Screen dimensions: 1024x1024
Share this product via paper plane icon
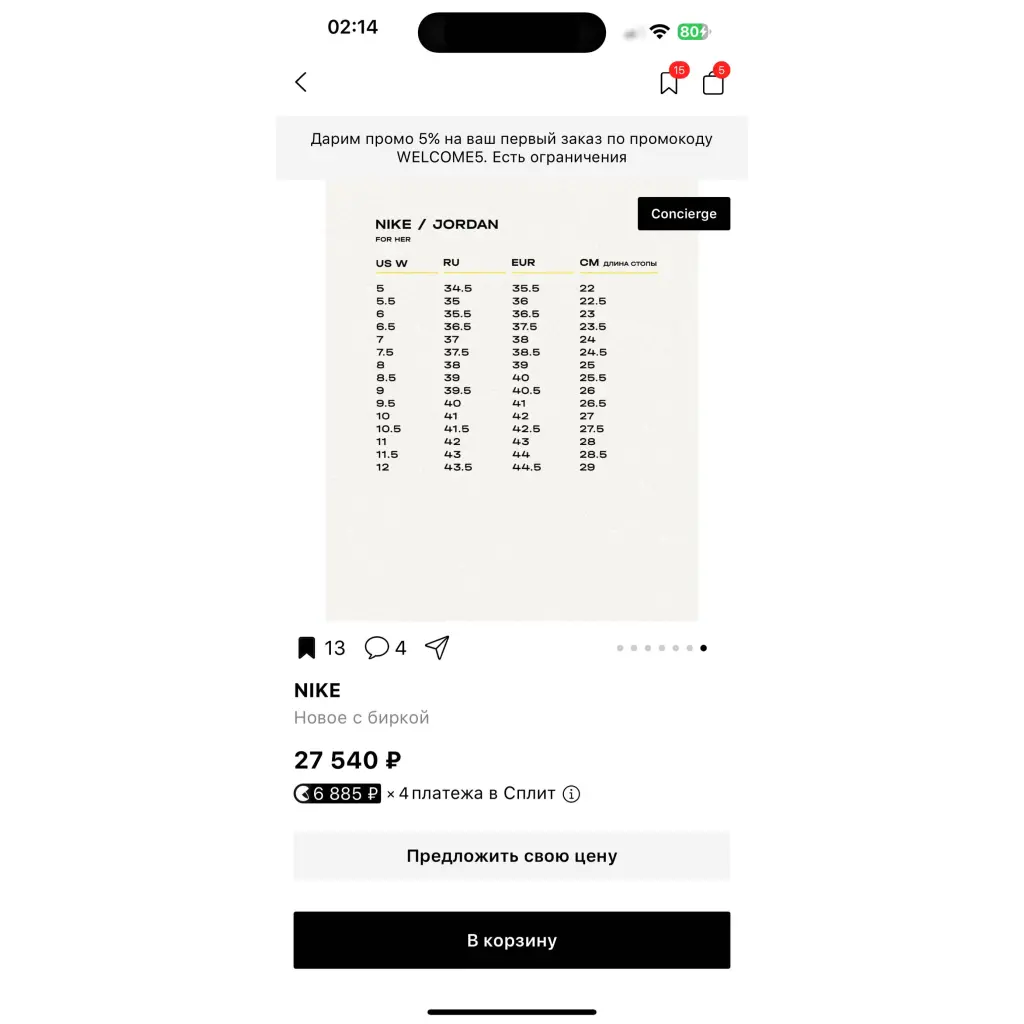[437, 648]
